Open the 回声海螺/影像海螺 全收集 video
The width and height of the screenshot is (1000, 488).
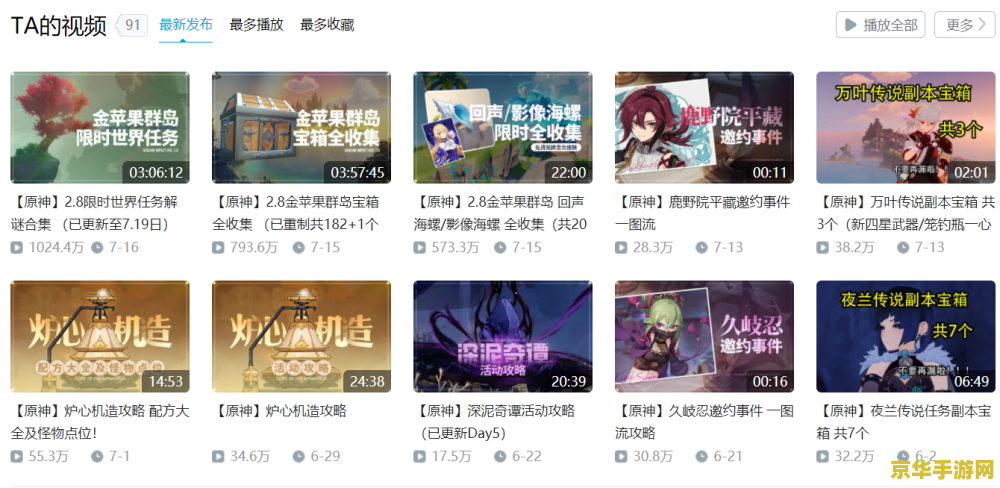(503, 127)
